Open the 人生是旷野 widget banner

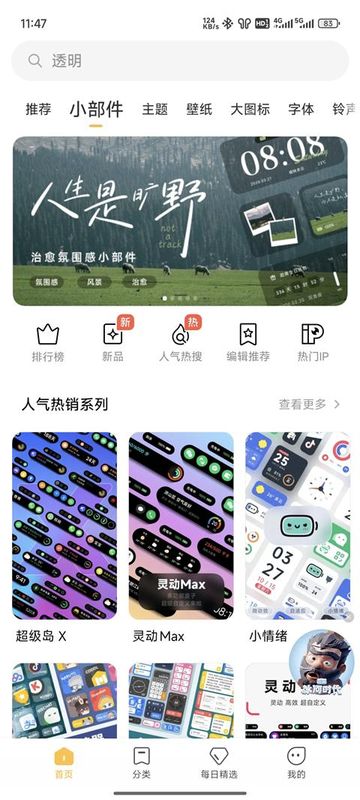point(180,221)
